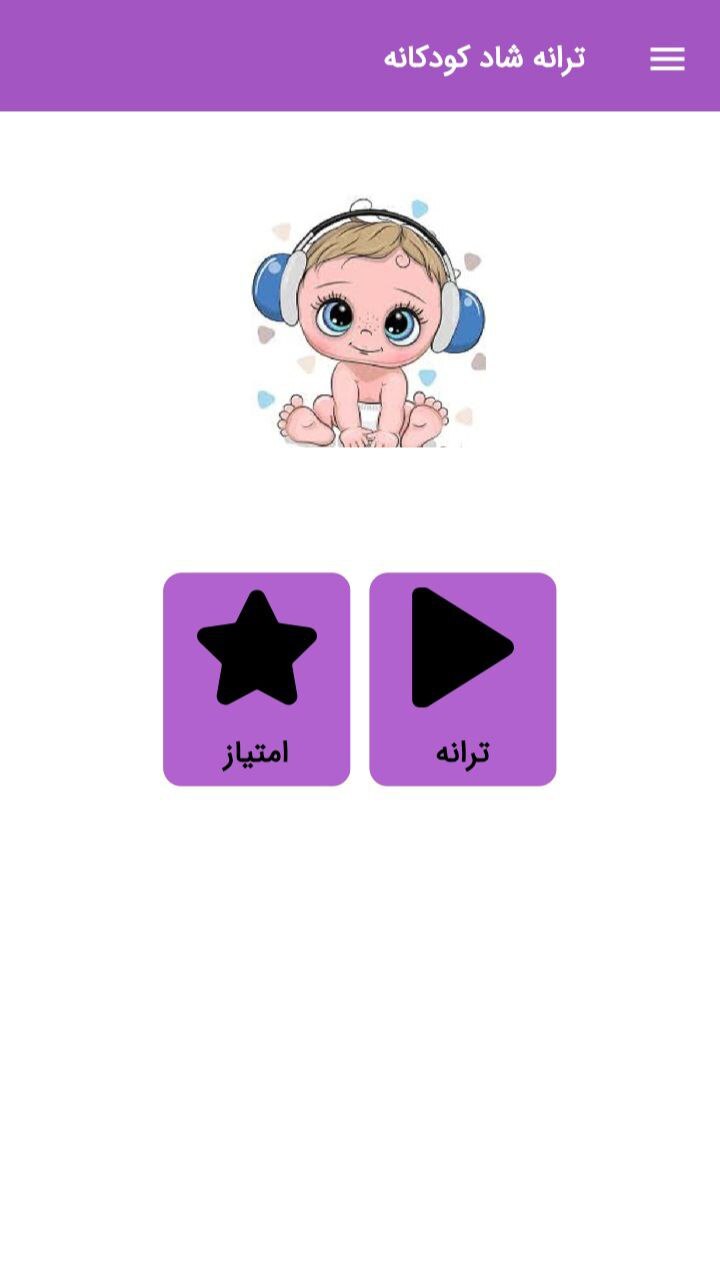This screenshot has width=720, height=1279.
Task: Open the ترانه song player
Action: 462,678
